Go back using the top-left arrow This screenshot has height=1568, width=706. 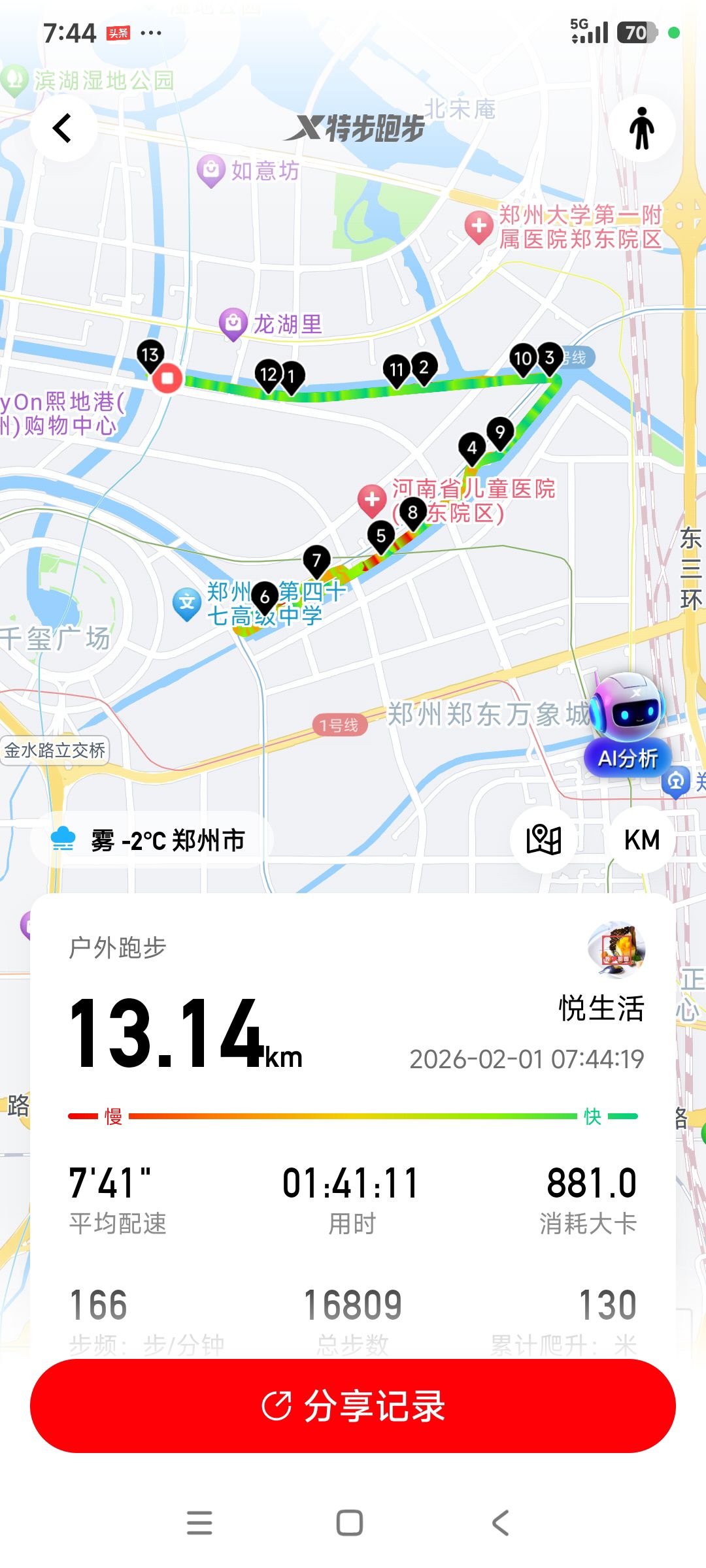63,128
